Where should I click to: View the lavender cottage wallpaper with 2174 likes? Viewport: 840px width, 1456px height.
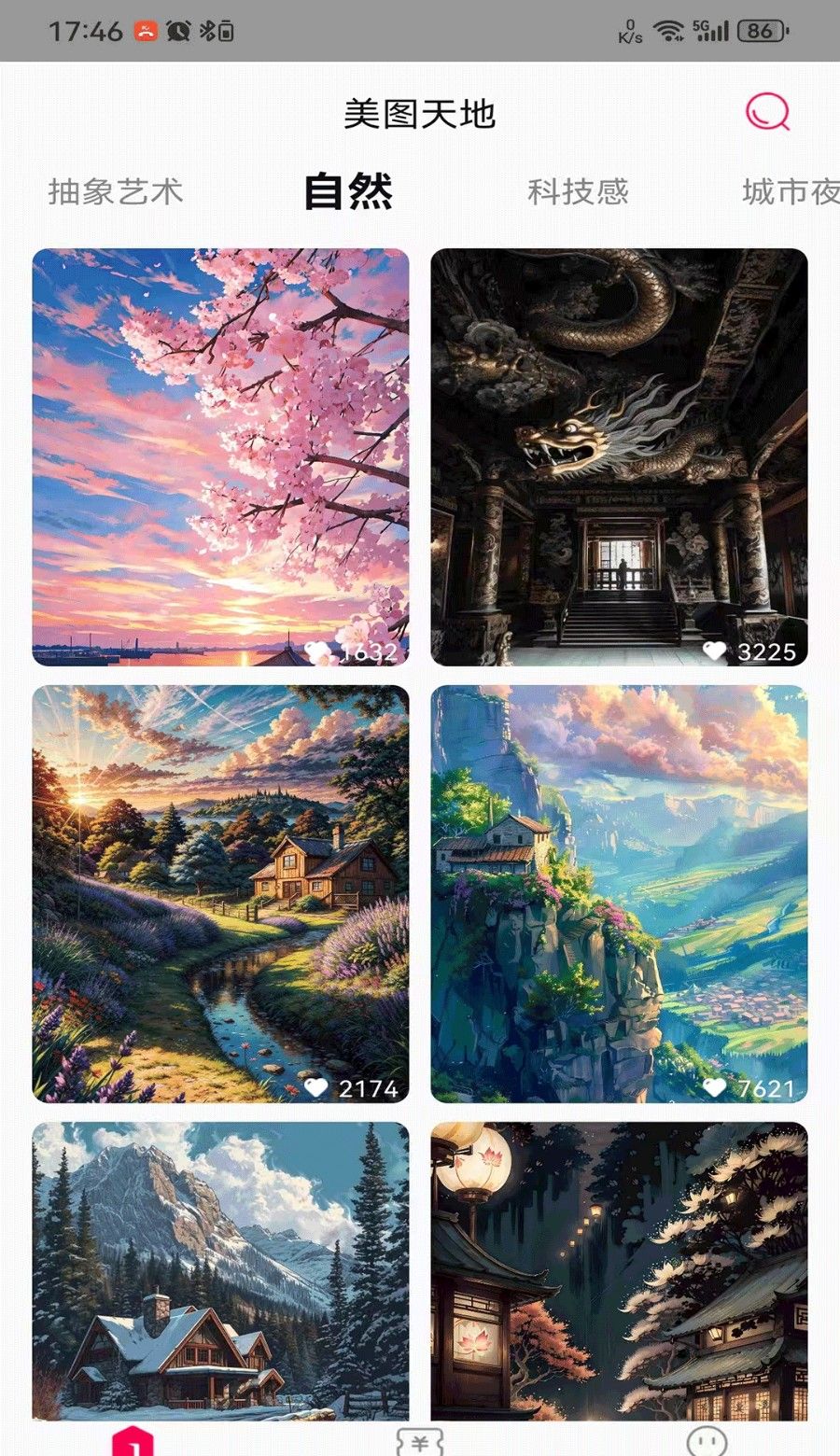(220, 893)
